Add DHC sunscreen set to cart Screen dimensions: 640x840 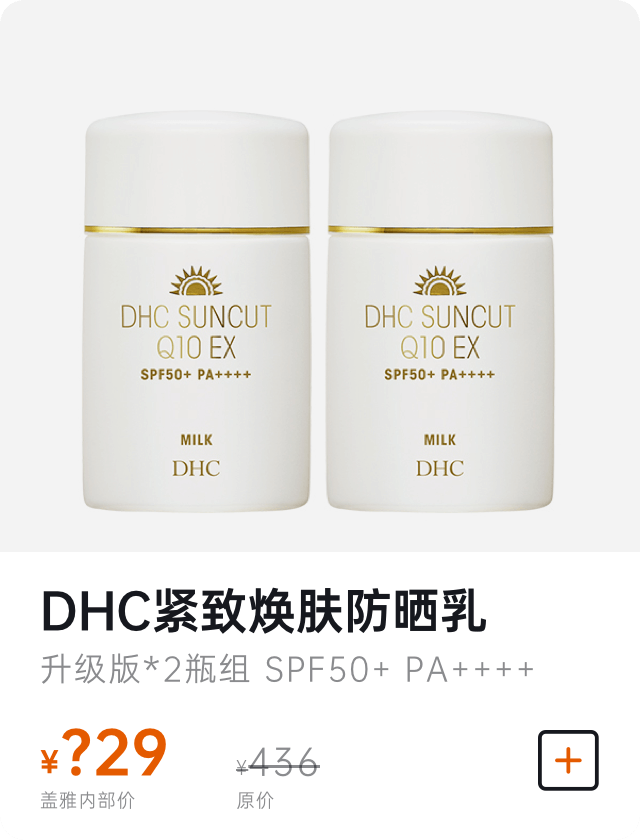click(x=568, y=761)
